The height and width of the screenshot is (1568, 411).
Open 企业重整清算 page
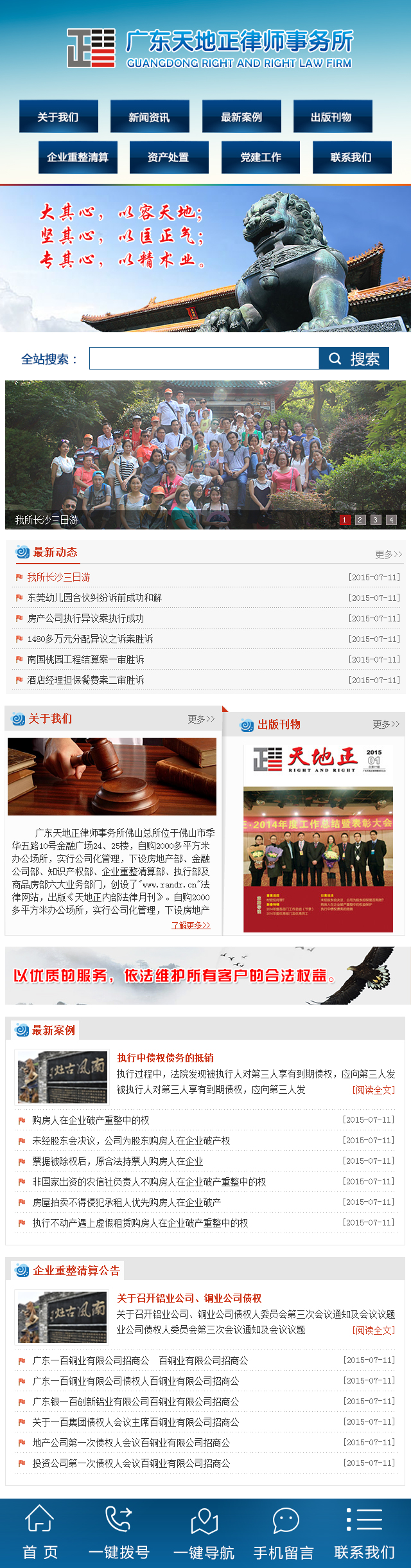click(x=78, y=157)
